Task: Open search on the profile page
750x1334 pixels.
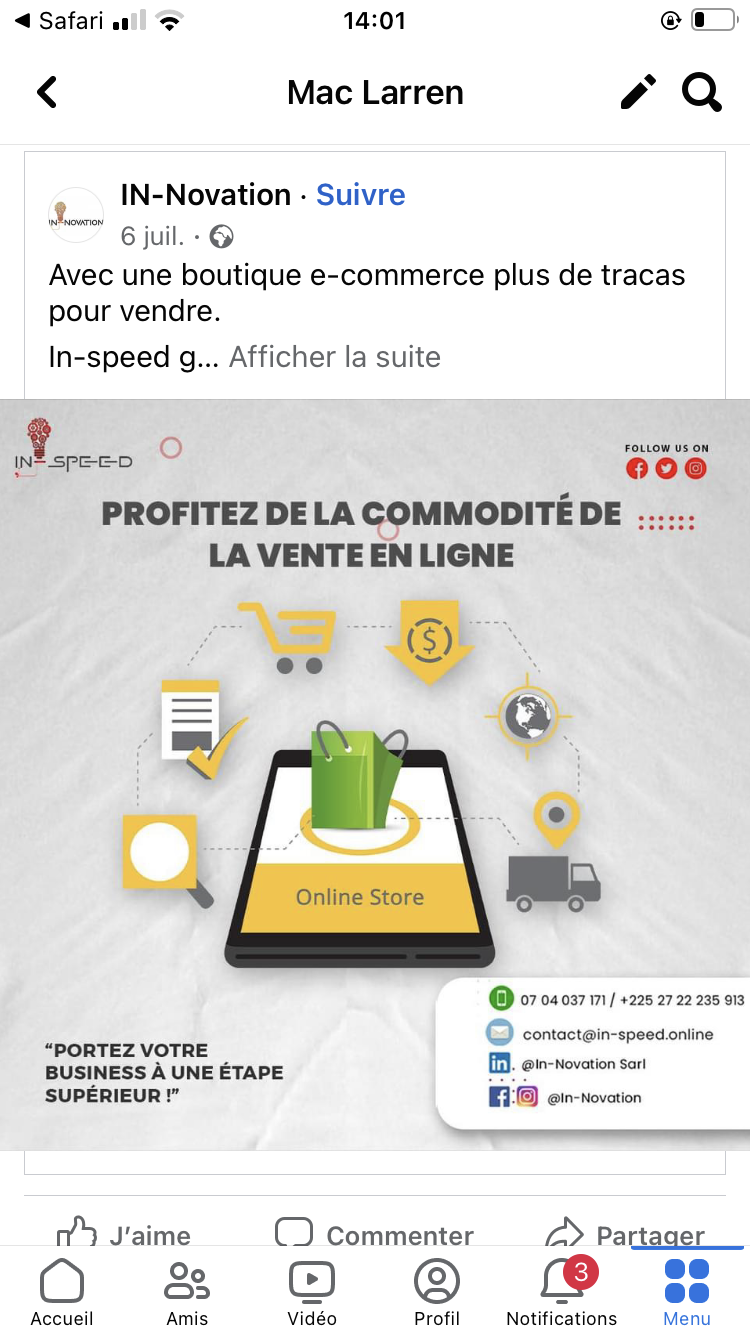Action: pyautogui.click(x=702, y=92)
